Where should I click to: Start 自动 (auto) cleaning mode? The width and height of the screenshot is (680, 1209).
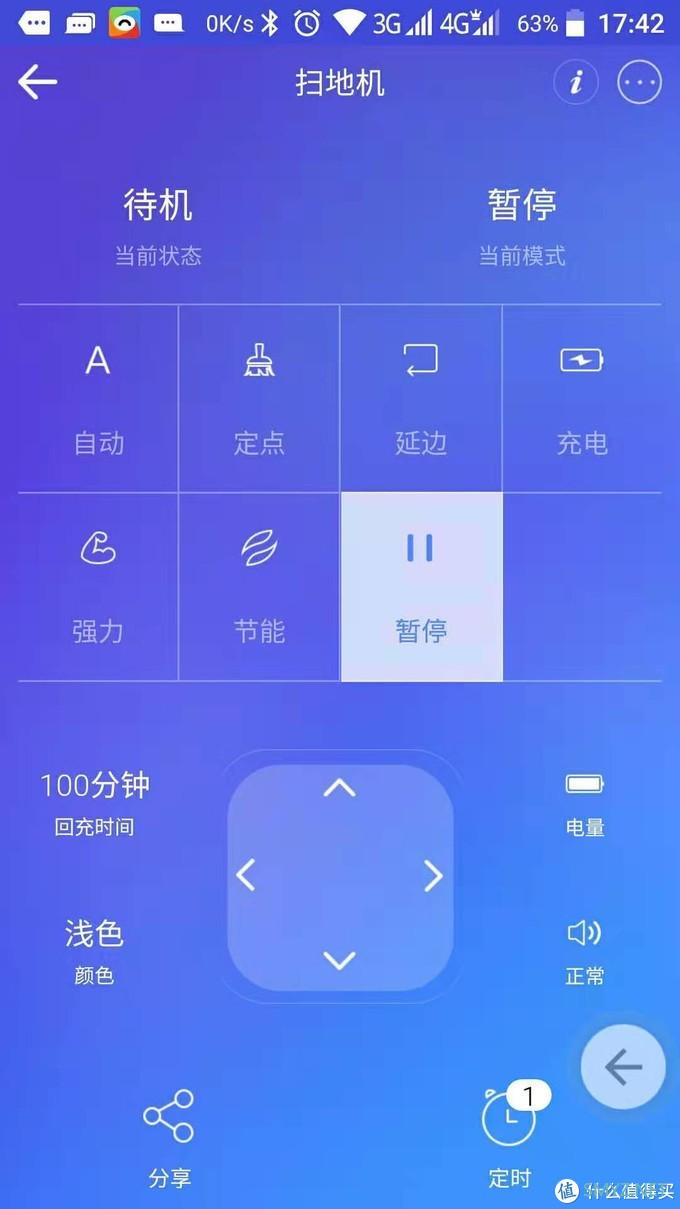point(98,398)
